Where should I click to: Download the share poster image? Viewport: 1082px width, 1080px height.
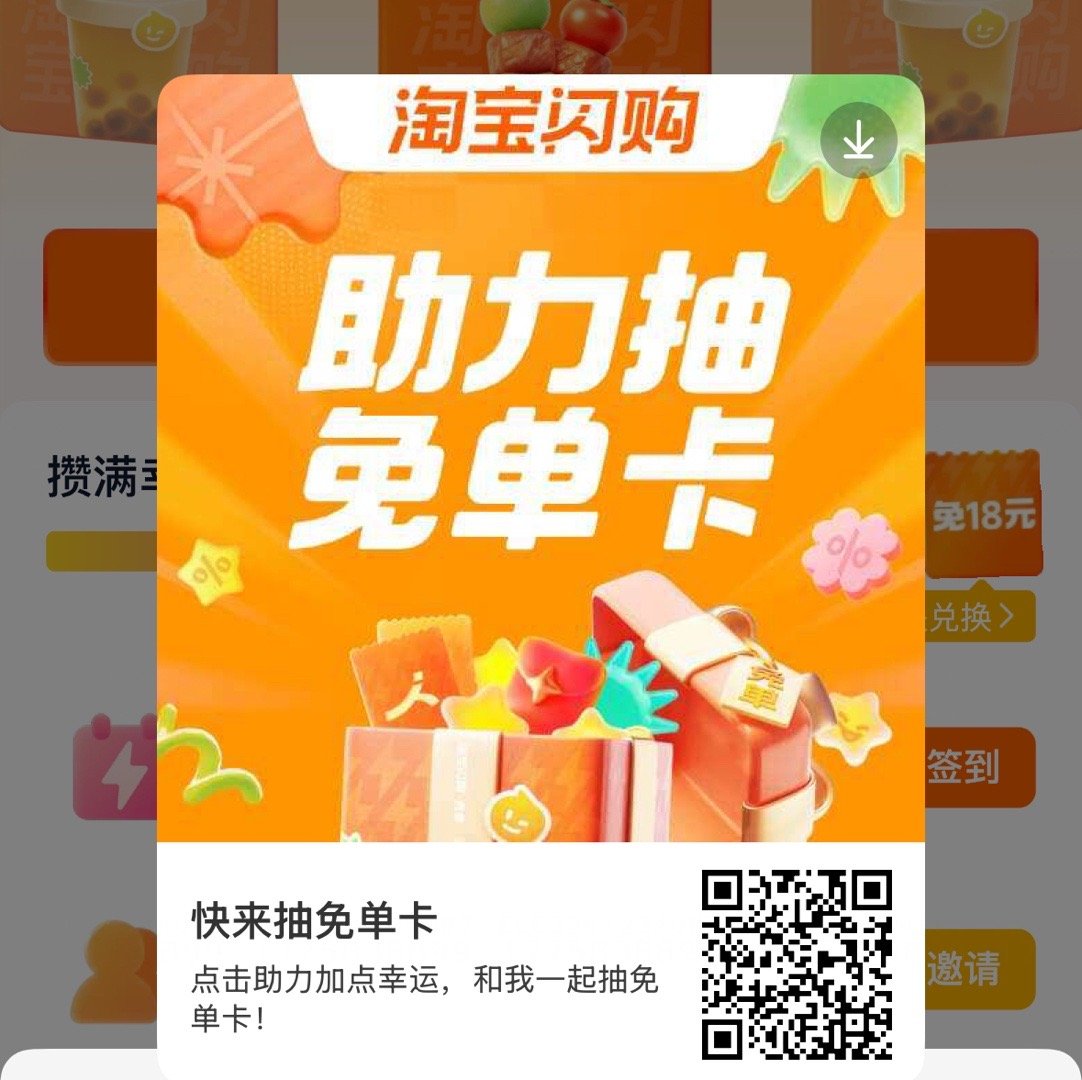858,142
